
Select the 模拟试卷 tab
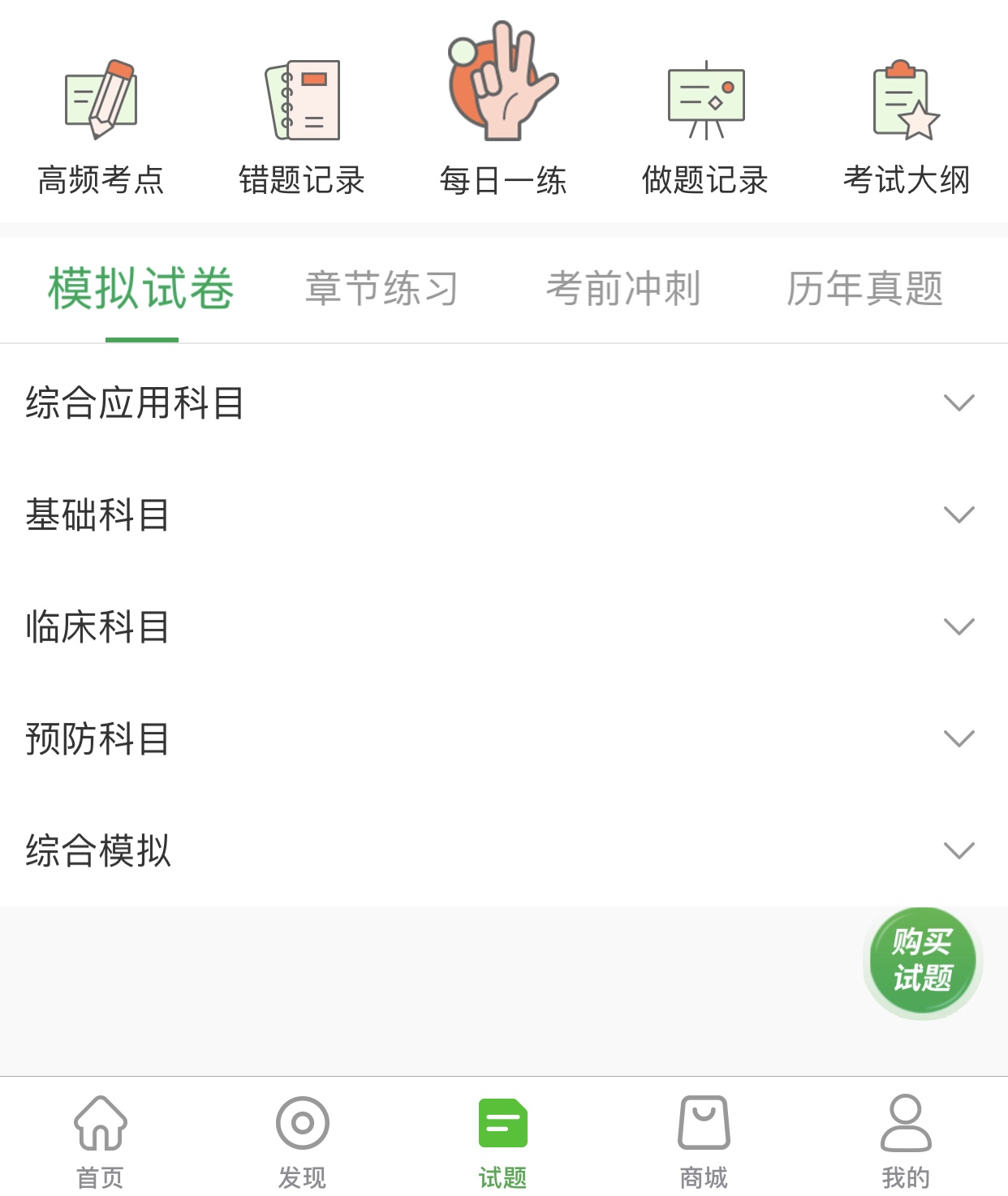tap(141, 289)
